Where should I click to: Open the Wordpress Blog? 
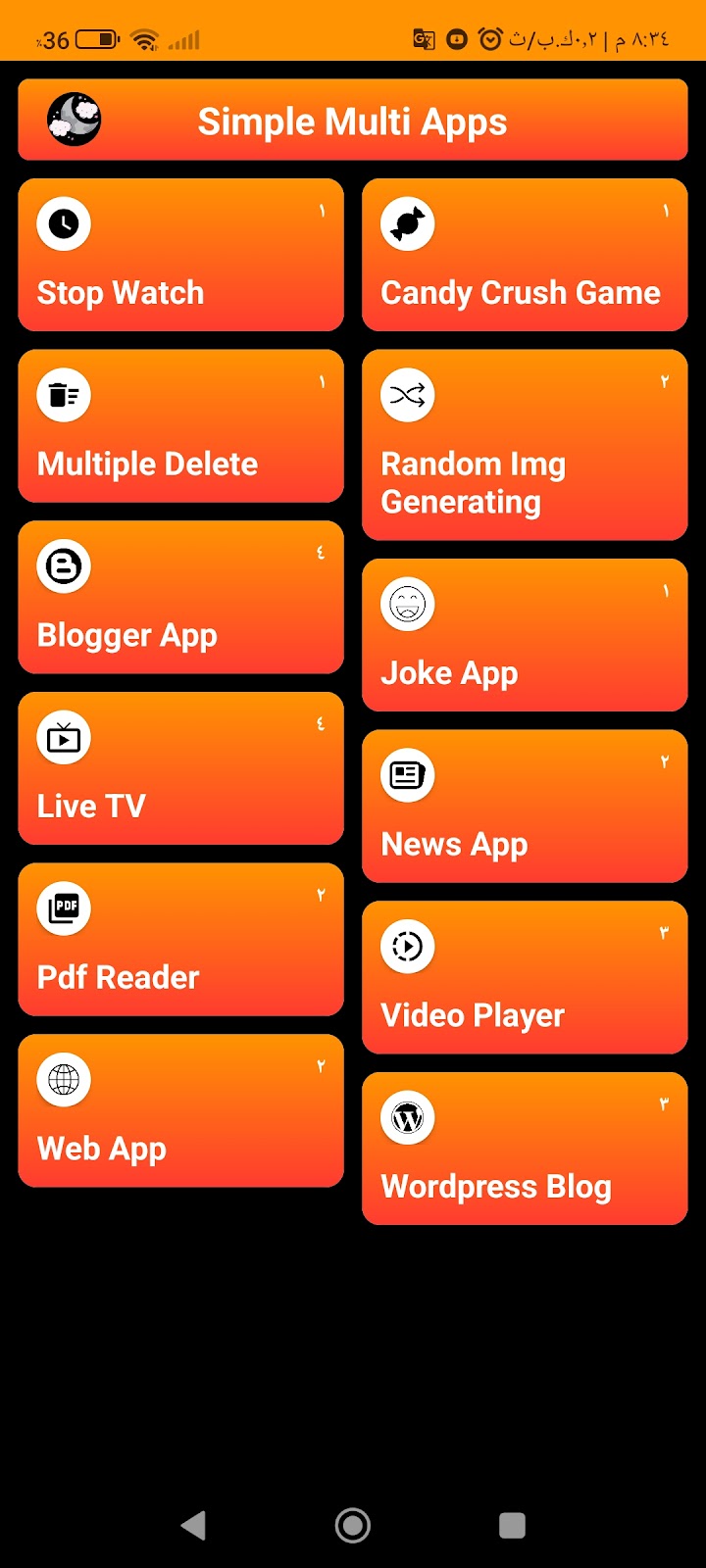coord(525,1149)
